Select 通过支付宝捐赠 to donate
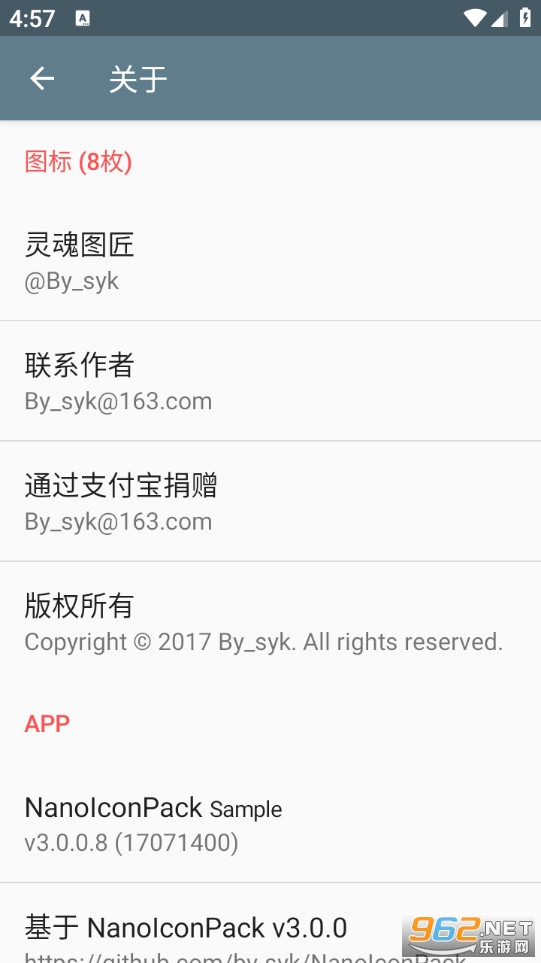This screenshot has height=963, width=541. tap(270, 501)
